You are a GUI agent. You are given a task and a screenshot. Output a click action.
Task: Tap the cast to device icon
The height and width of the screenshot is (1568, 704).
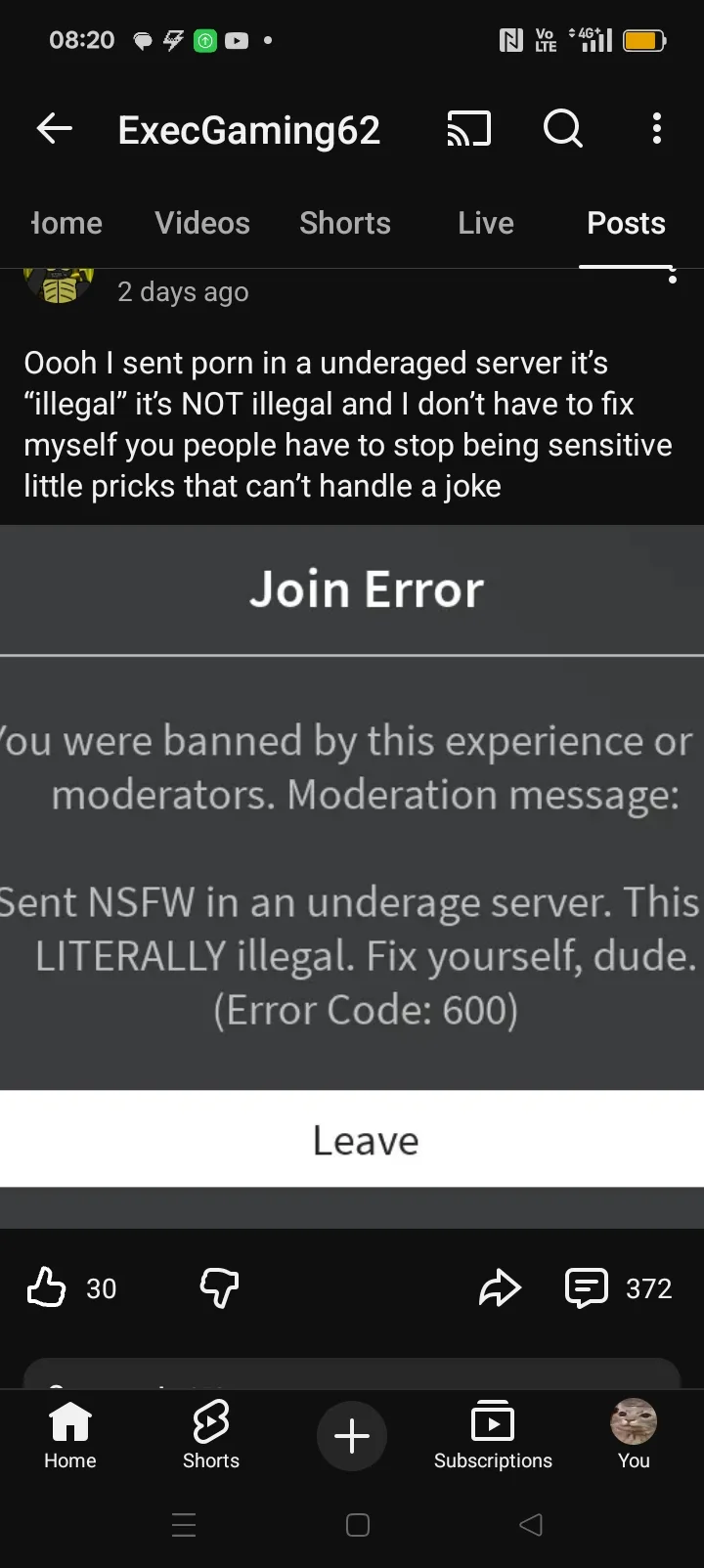(x=469, y=128)
